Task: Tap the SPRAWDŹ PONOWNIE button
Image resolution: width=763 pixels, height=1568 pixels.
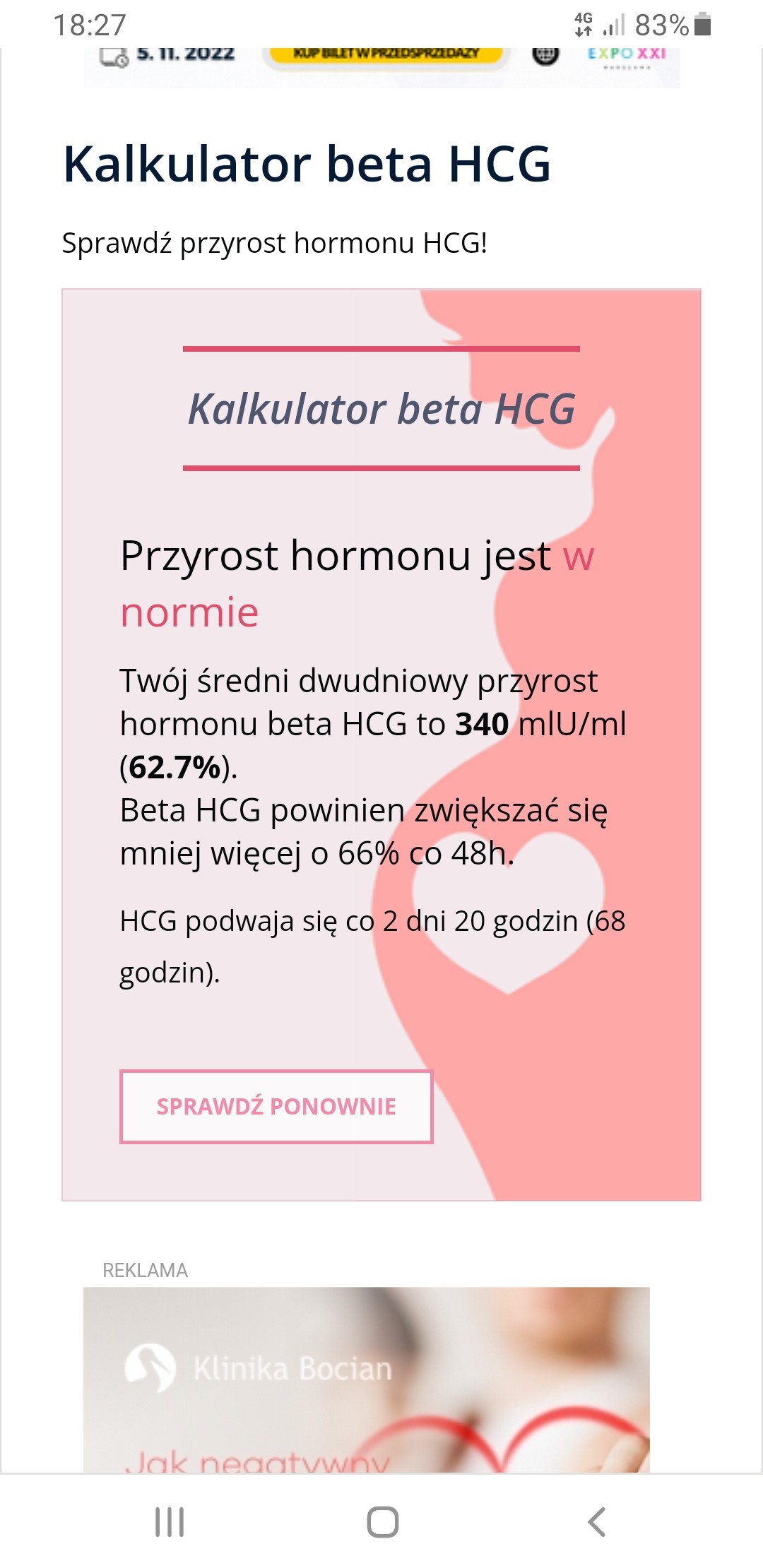Action: (x=276, y=1106)
